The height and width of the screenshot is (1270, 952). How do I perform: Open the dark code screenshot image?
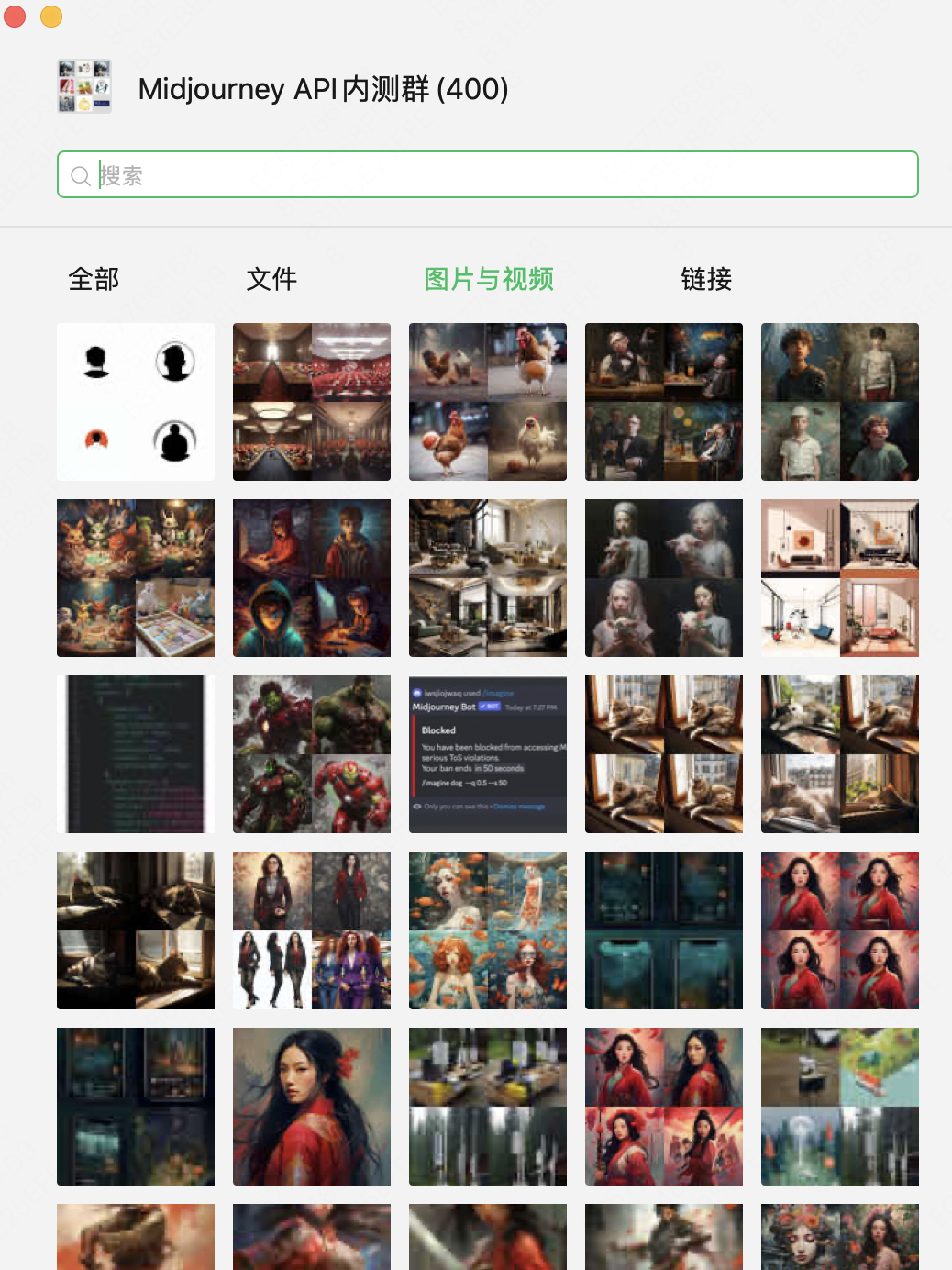(136, 754)
